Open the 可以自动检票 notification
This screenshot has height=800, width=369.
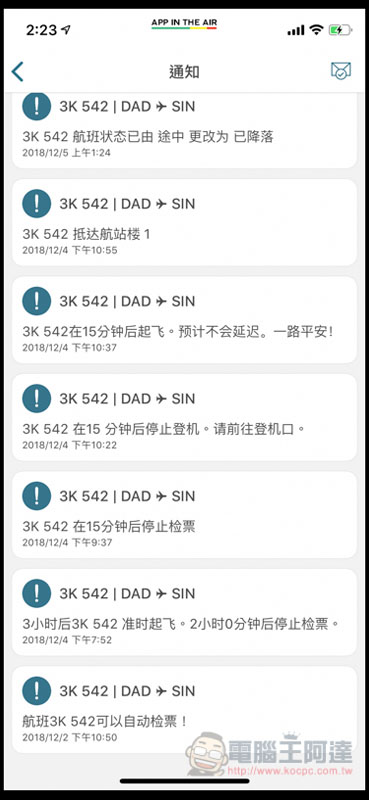184,710
